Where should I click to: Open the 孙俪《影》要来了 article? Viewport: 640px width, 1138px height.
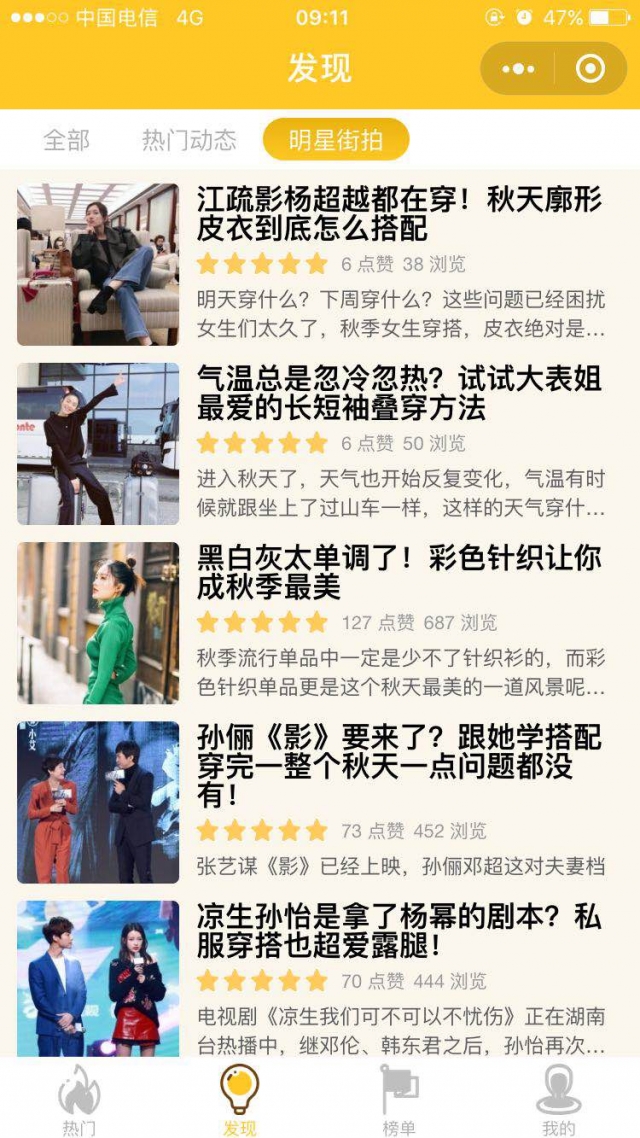point(399,765)
